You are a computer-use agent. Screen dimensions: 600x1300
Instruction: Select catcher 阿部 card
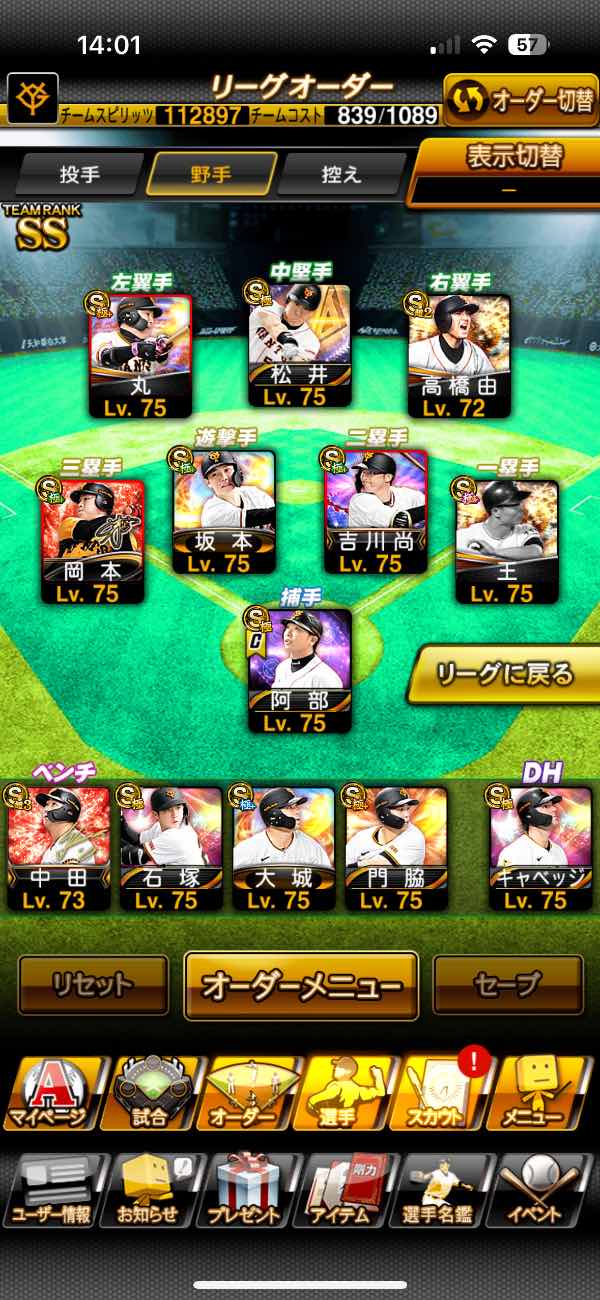click(299, 671)
